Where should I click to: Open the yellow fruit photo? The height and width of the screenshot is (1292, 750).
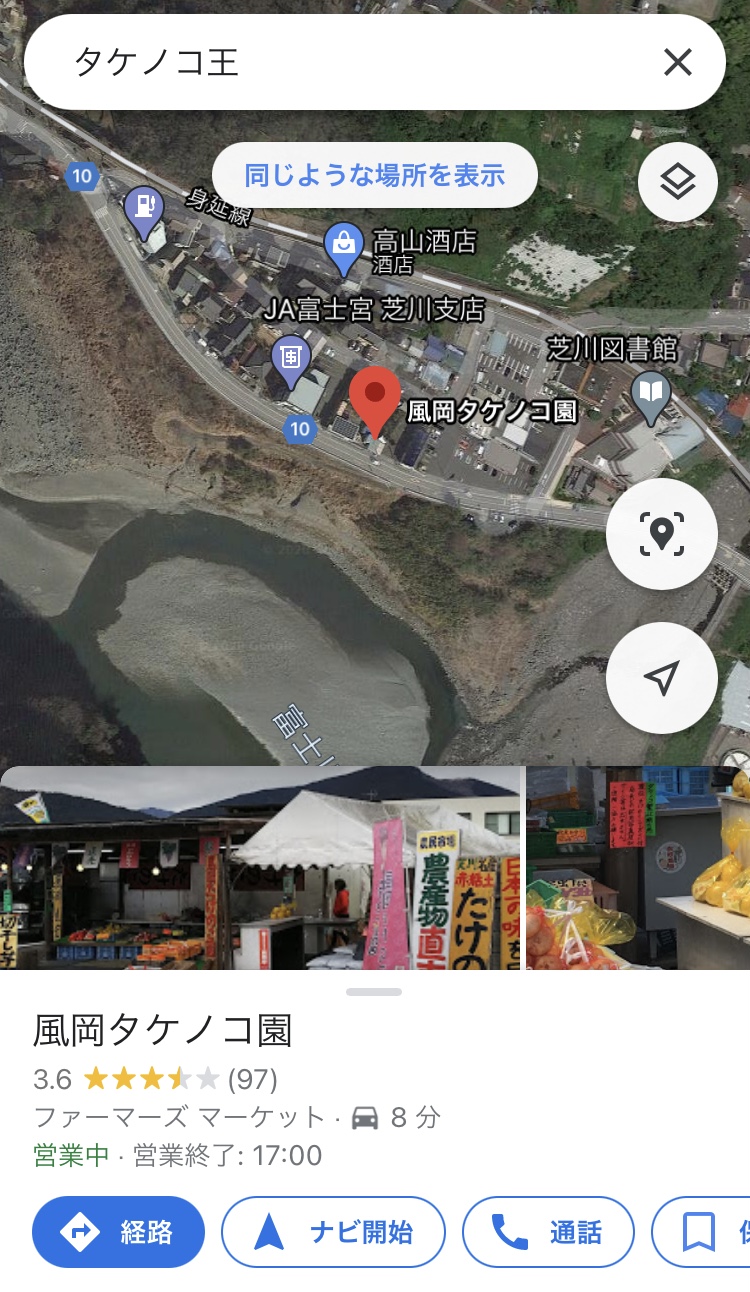638,868
